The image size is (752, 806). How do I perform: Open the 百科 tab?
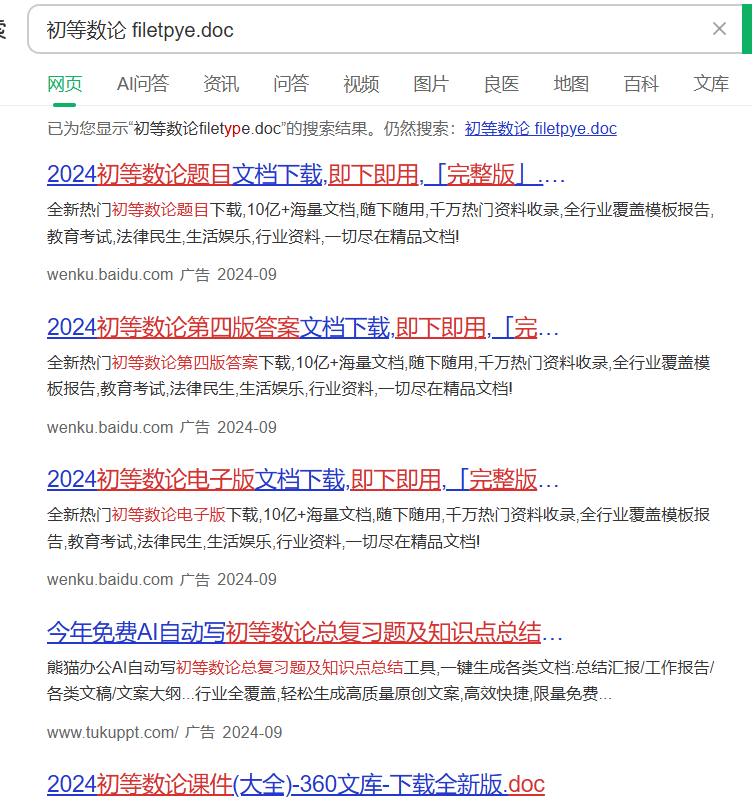[x=641, y=84]
